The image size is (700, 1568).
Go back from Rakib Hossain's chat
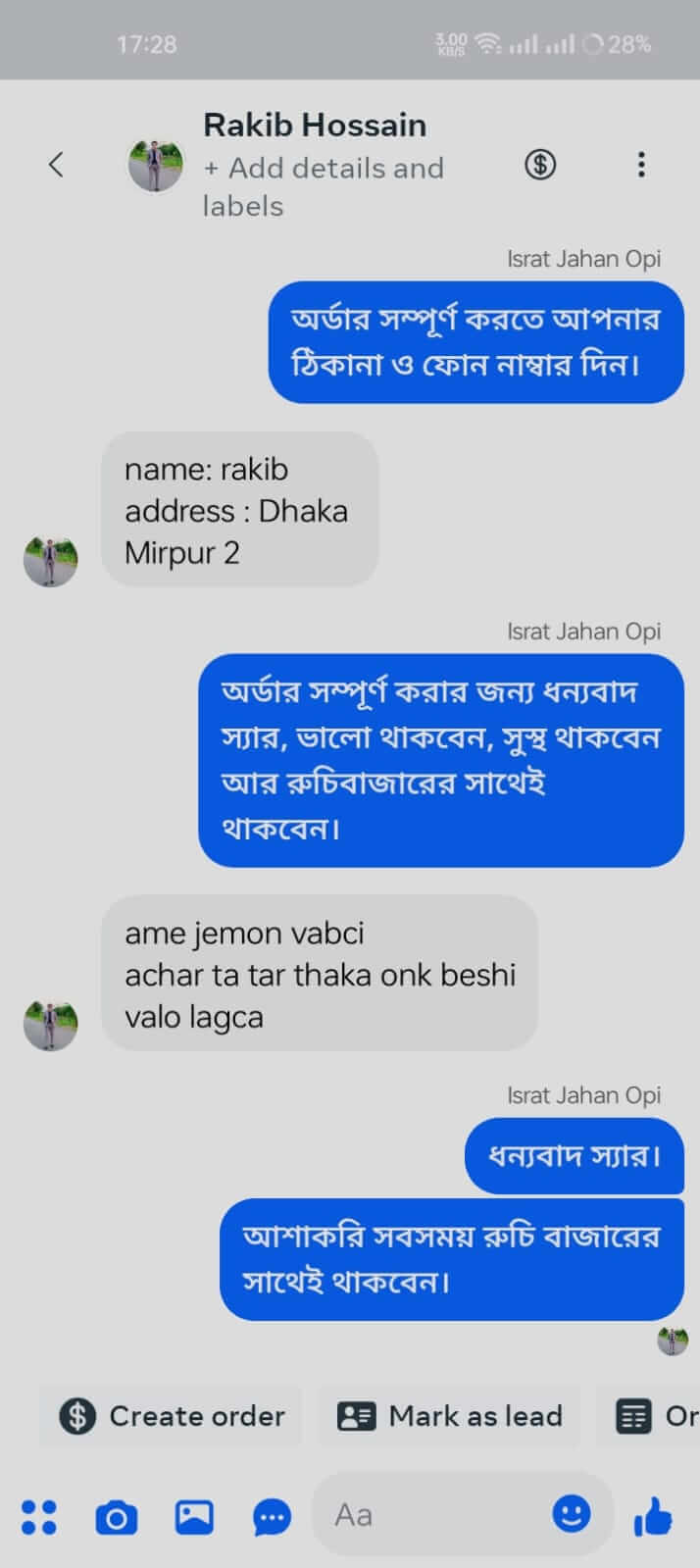pos(56,165)
